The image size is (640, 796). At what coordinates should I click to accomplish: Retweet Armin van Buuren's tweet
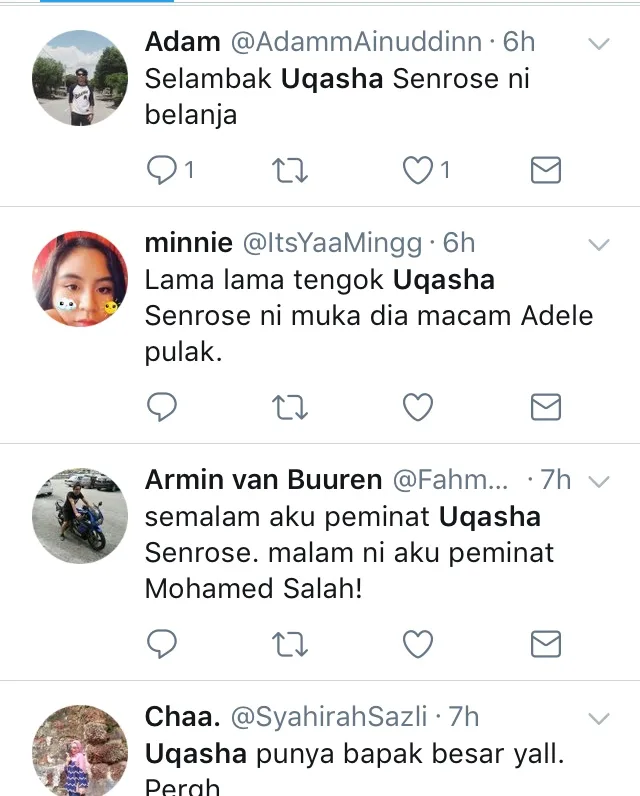pos(289,643)
